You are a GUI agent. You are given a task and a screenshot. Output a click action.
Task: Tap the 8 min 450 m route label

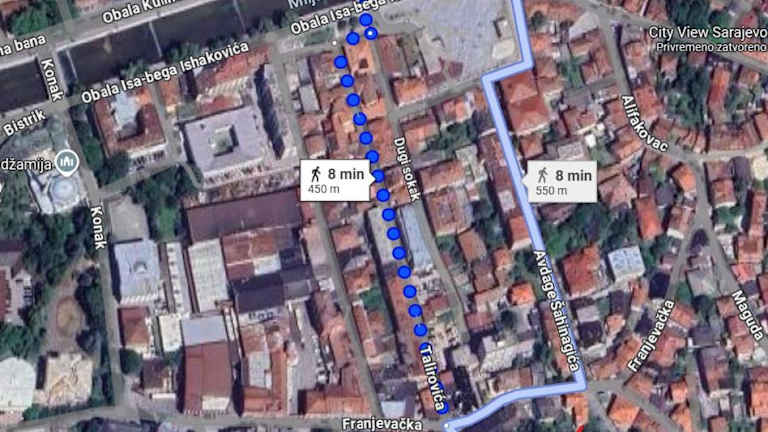pos(335,180)
